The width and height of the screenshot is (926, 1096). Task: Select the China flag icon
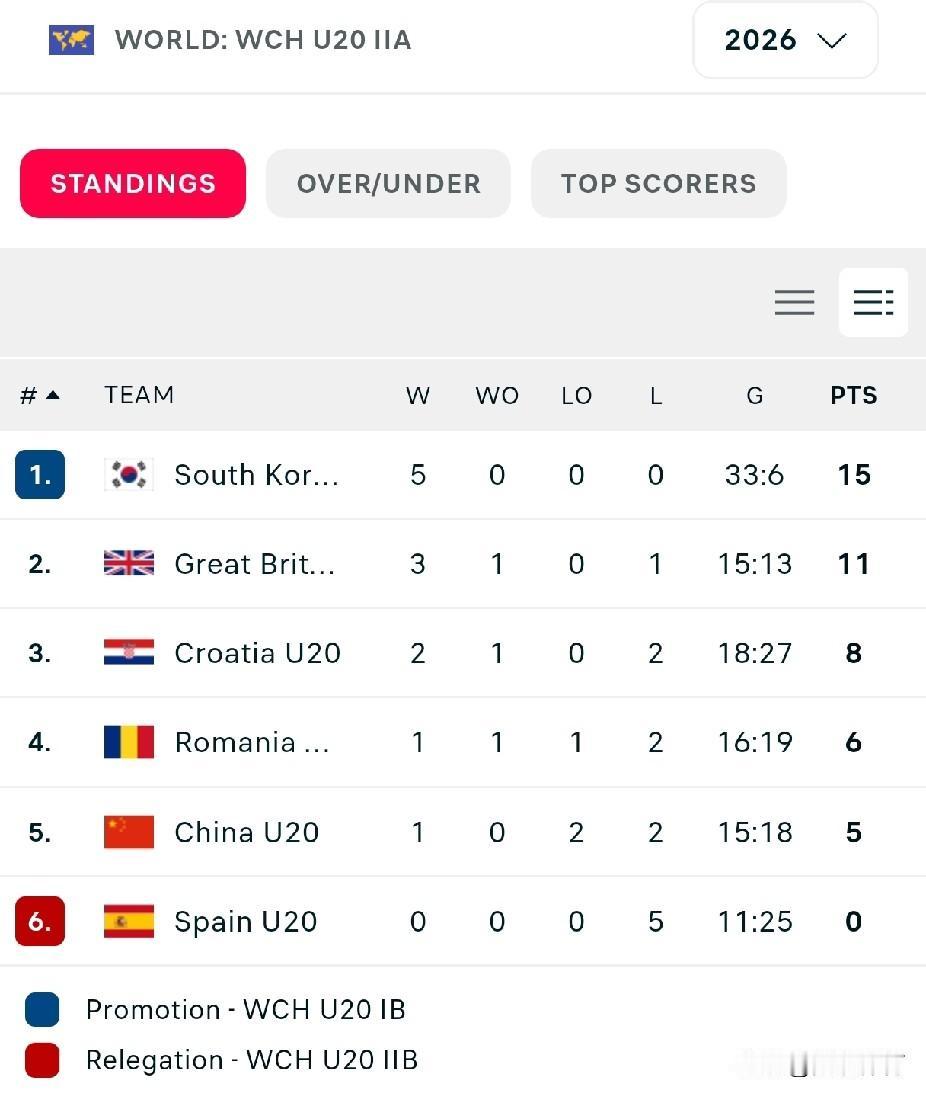[129, 832]
